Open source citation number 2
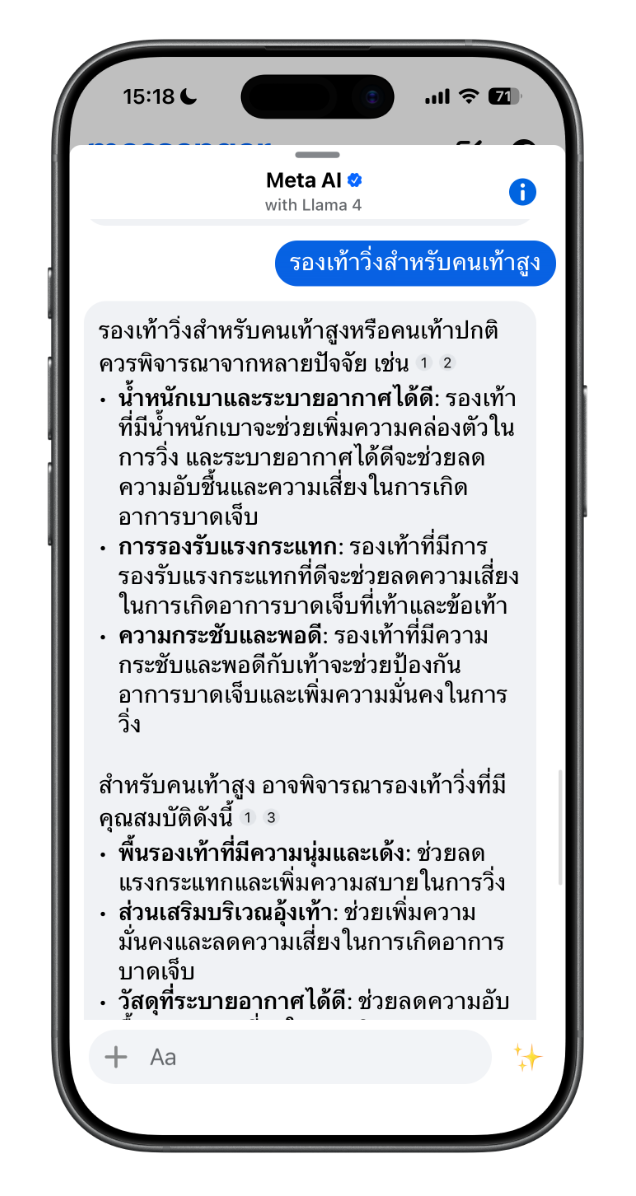 pyautogui.click(x=448, y=363)
